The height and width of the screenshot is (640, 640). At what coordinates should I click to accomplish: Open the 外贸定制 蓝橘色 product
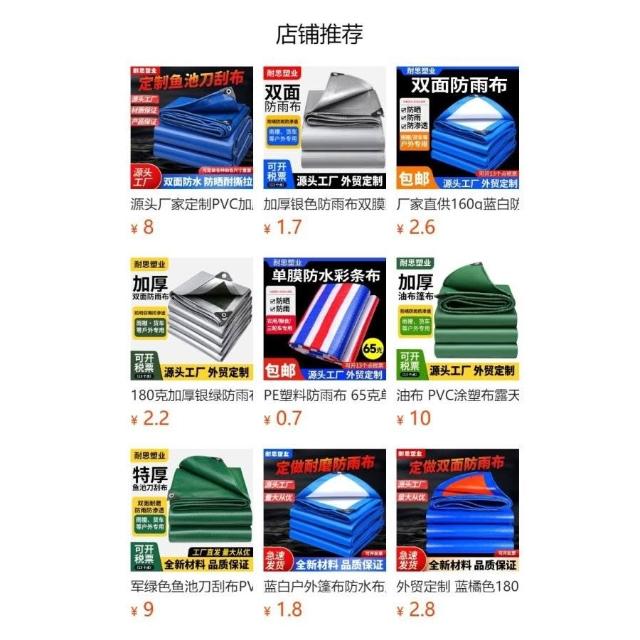pyautogui.click(x=457, y=510)
